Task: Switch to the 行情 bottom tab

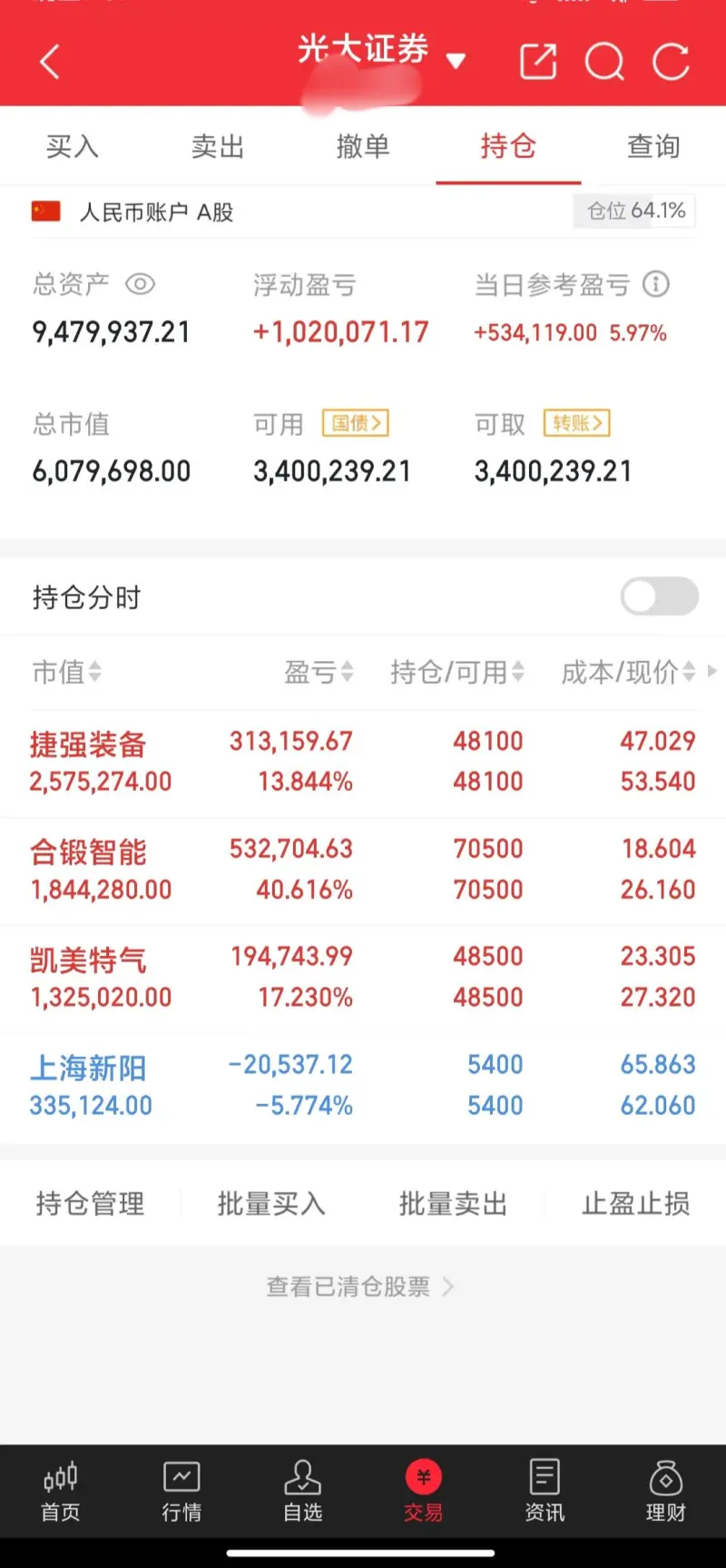Action: (181, 1492)
